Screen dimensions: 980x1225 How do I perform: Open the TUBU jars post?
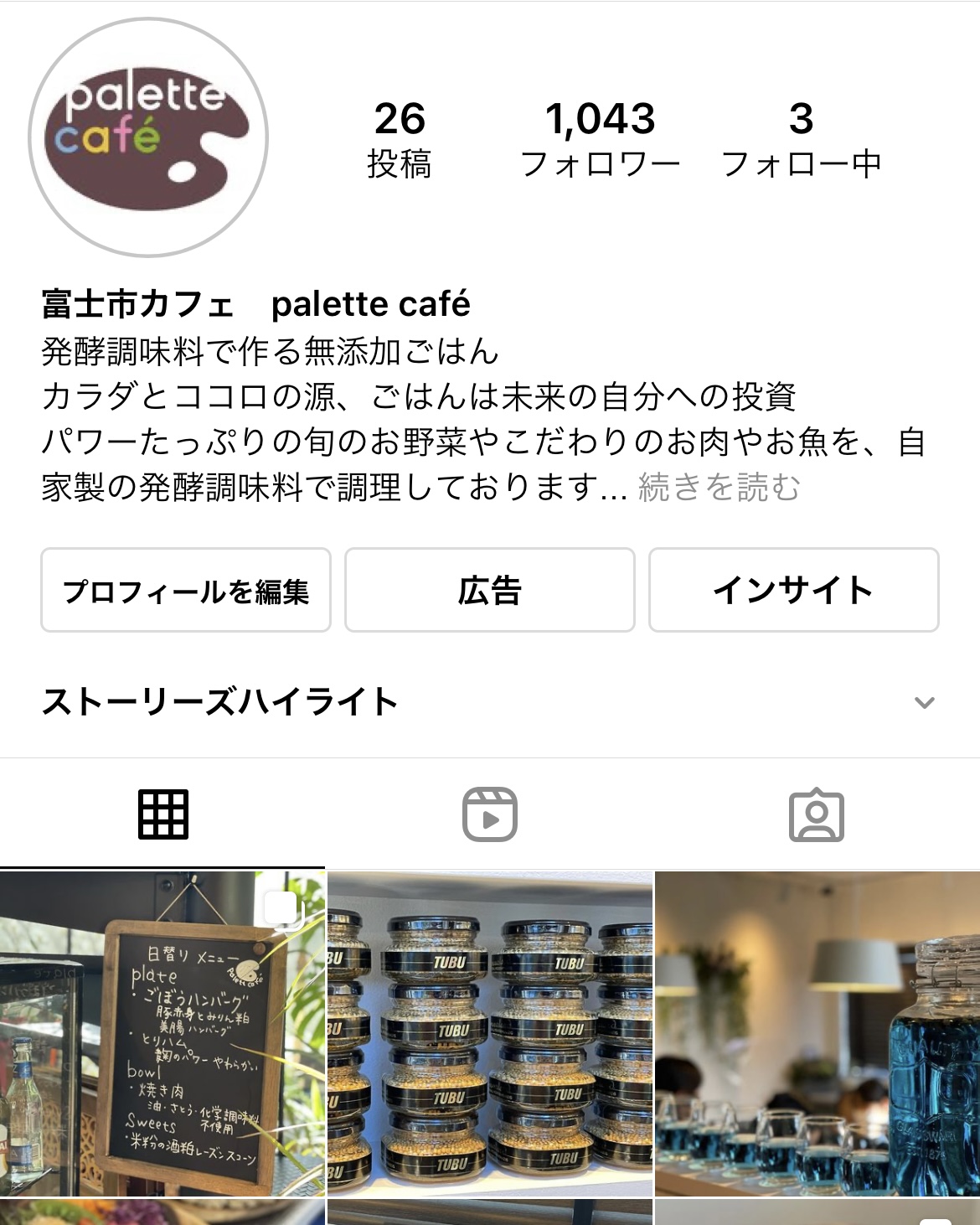(x=490, y=1033)
